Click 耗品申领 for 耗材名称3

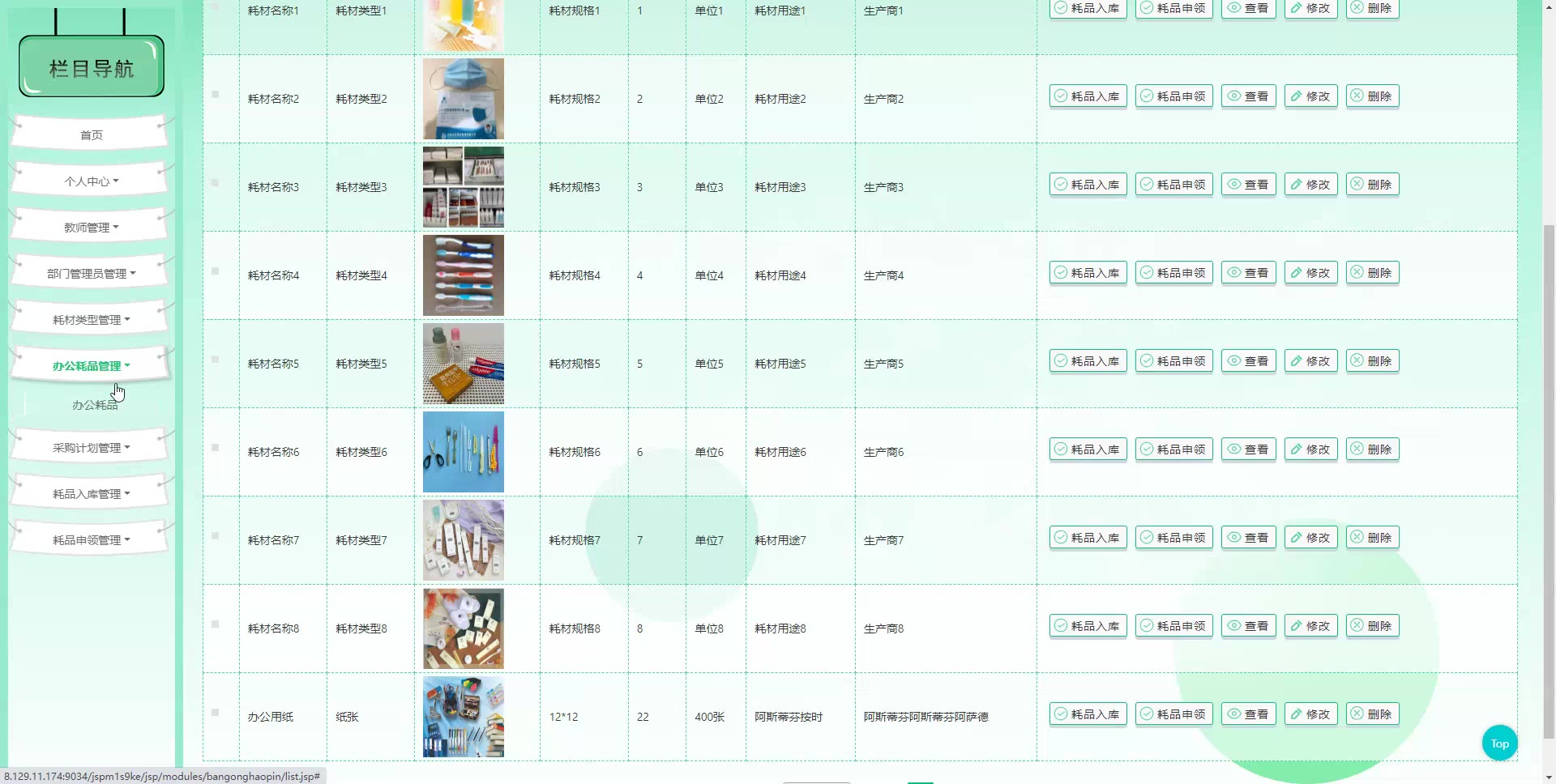[1173, 185]
